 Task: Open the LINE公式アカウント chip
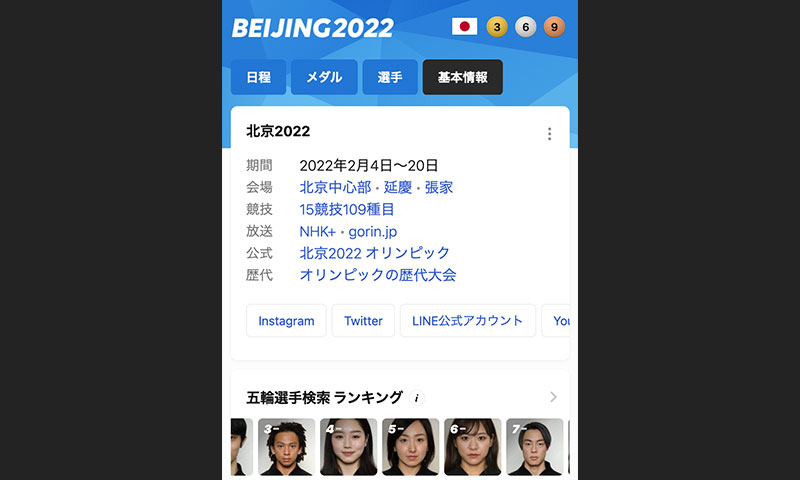(468, 321)
